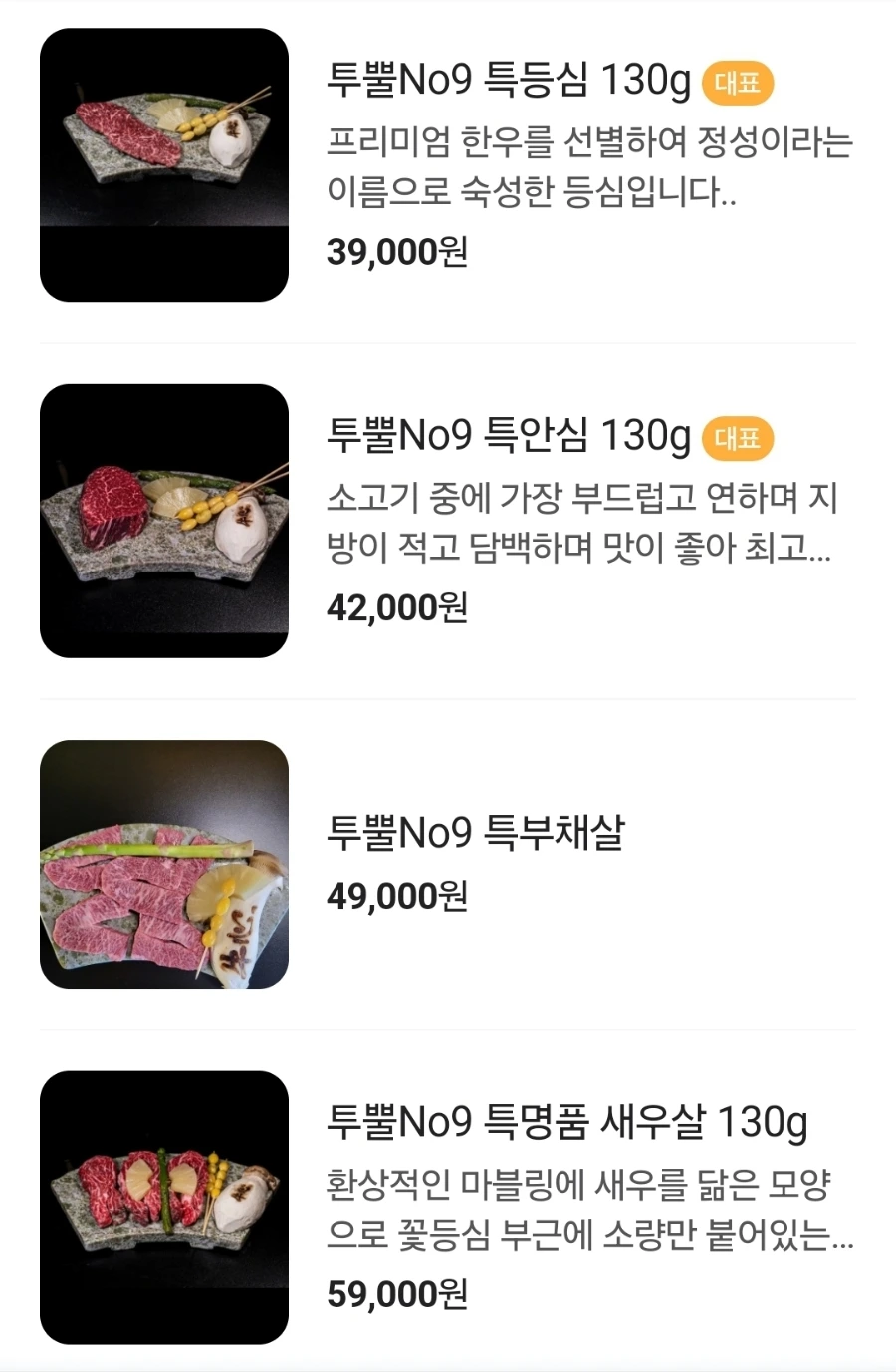Screen dimensions: 896x1372
Task: Click the 대표 badge next to 특안심
Action: coord(735,436)
